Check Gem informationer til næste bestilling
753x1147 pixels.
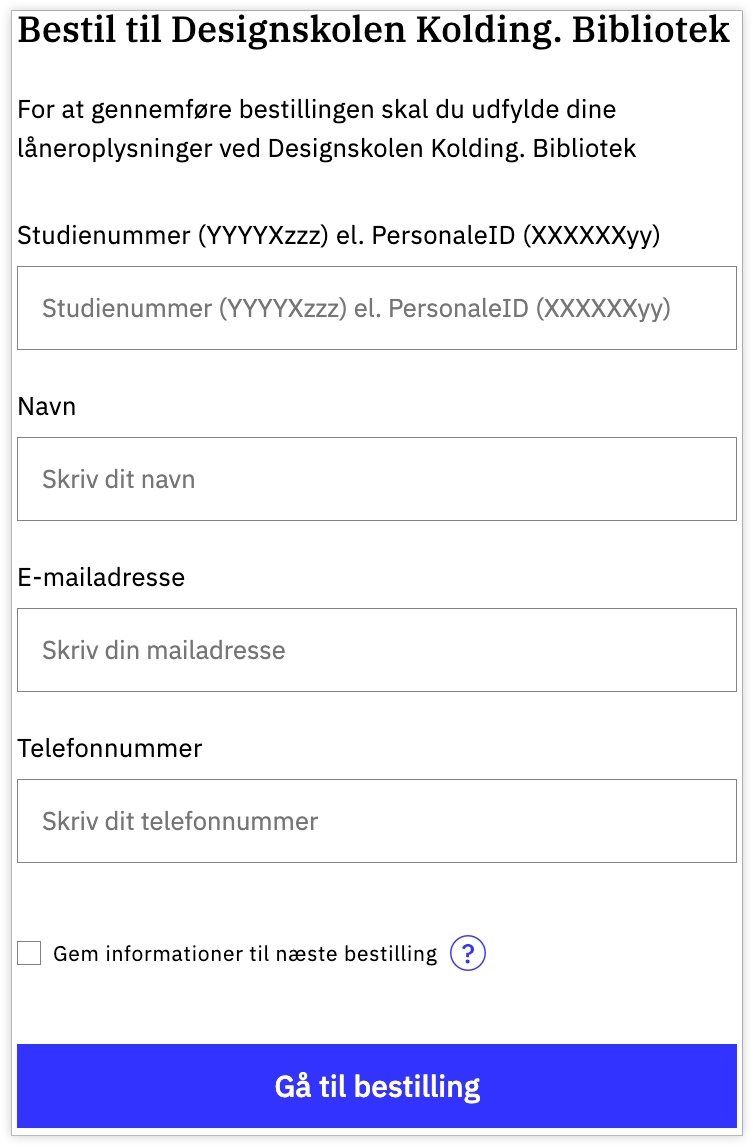click(x=30, y=953)
